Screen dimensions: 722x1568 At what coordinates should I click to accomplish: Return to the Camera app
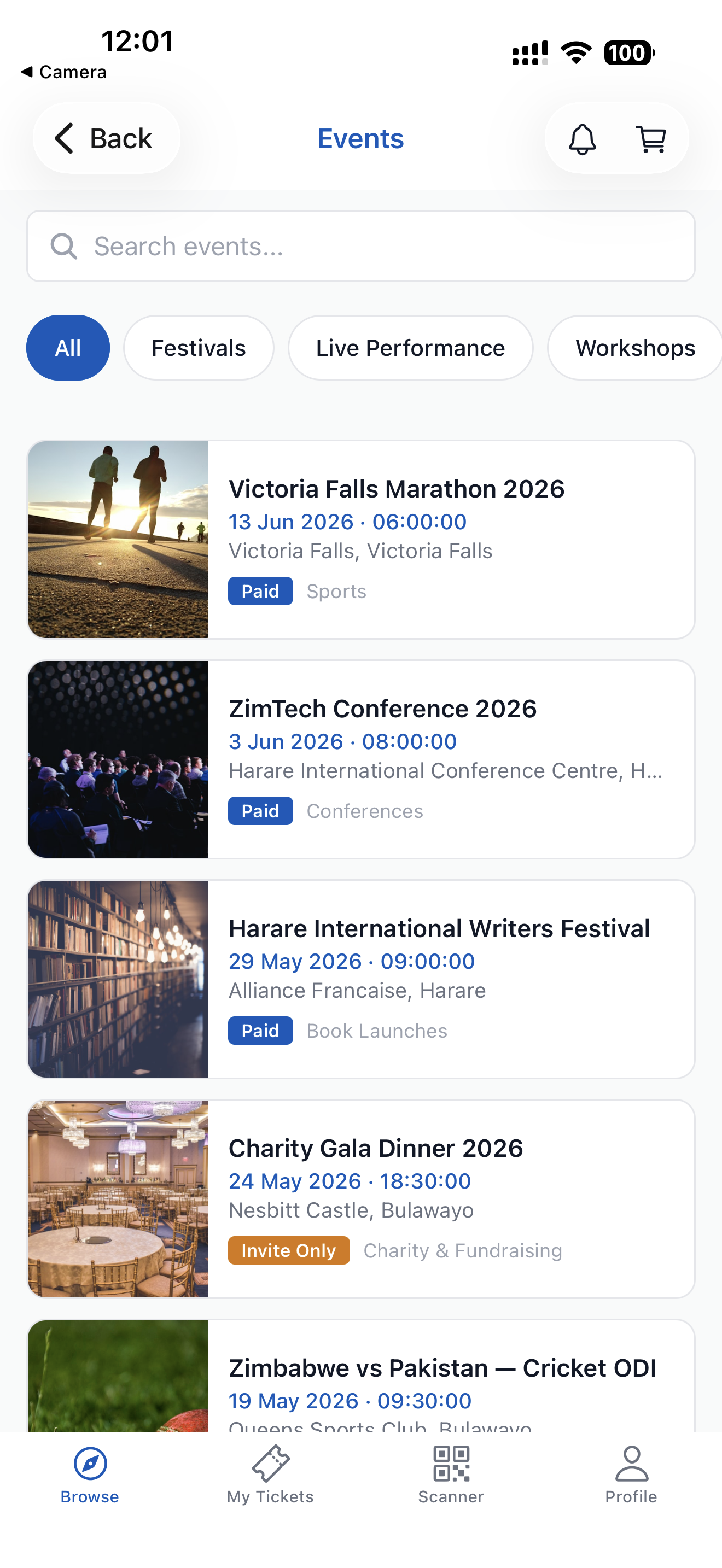click(63, 72)
